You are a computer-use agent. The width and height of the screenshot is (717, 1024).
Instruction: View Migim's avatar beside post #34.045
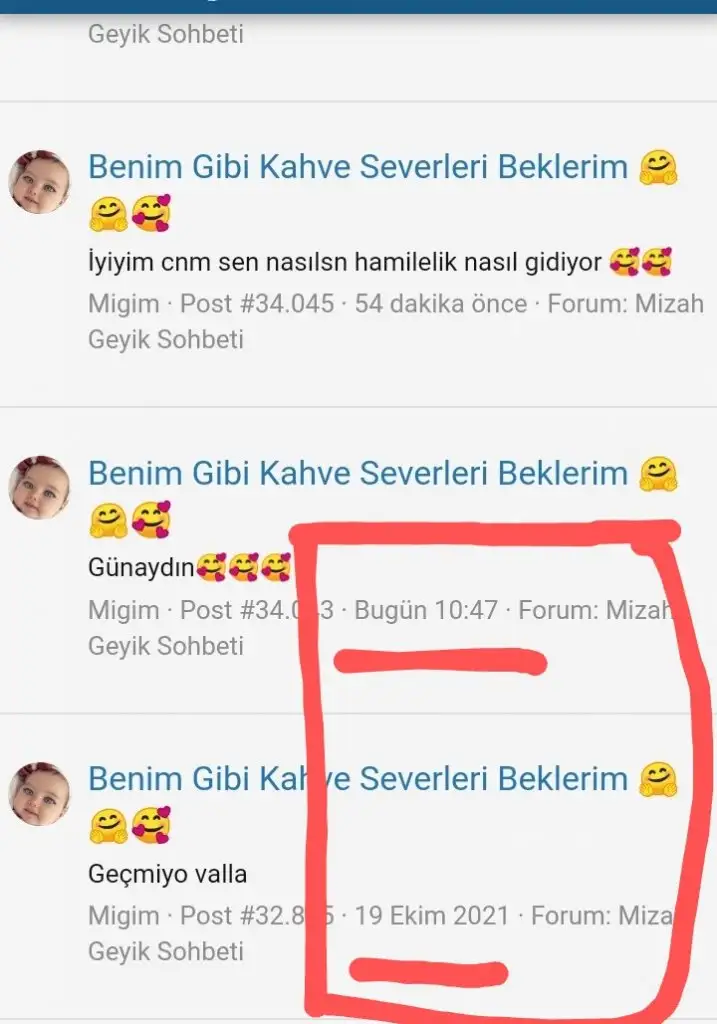coord(40,182)
